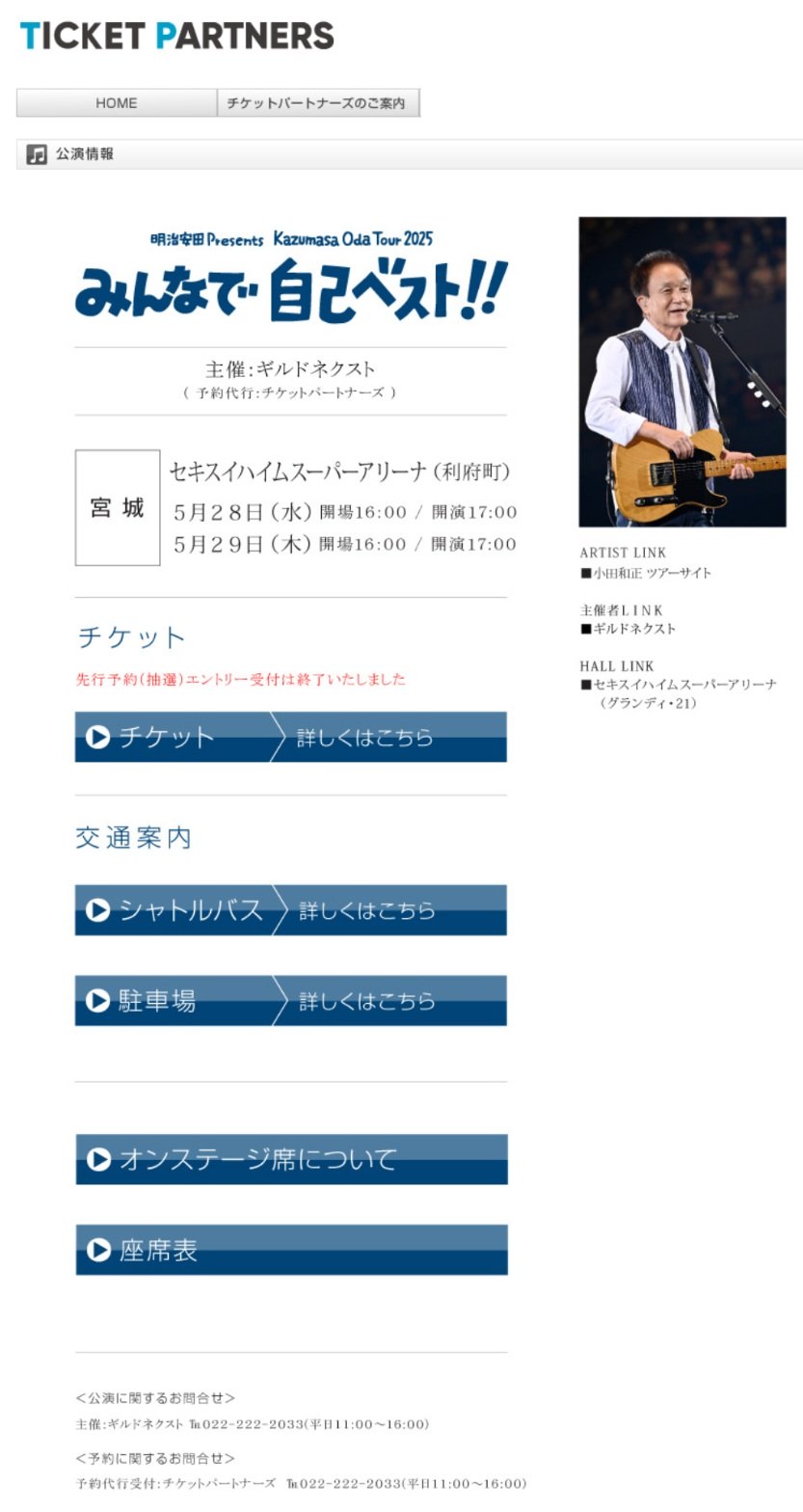View シャトルバス details
803x1512 pixels.
(290, 910)
